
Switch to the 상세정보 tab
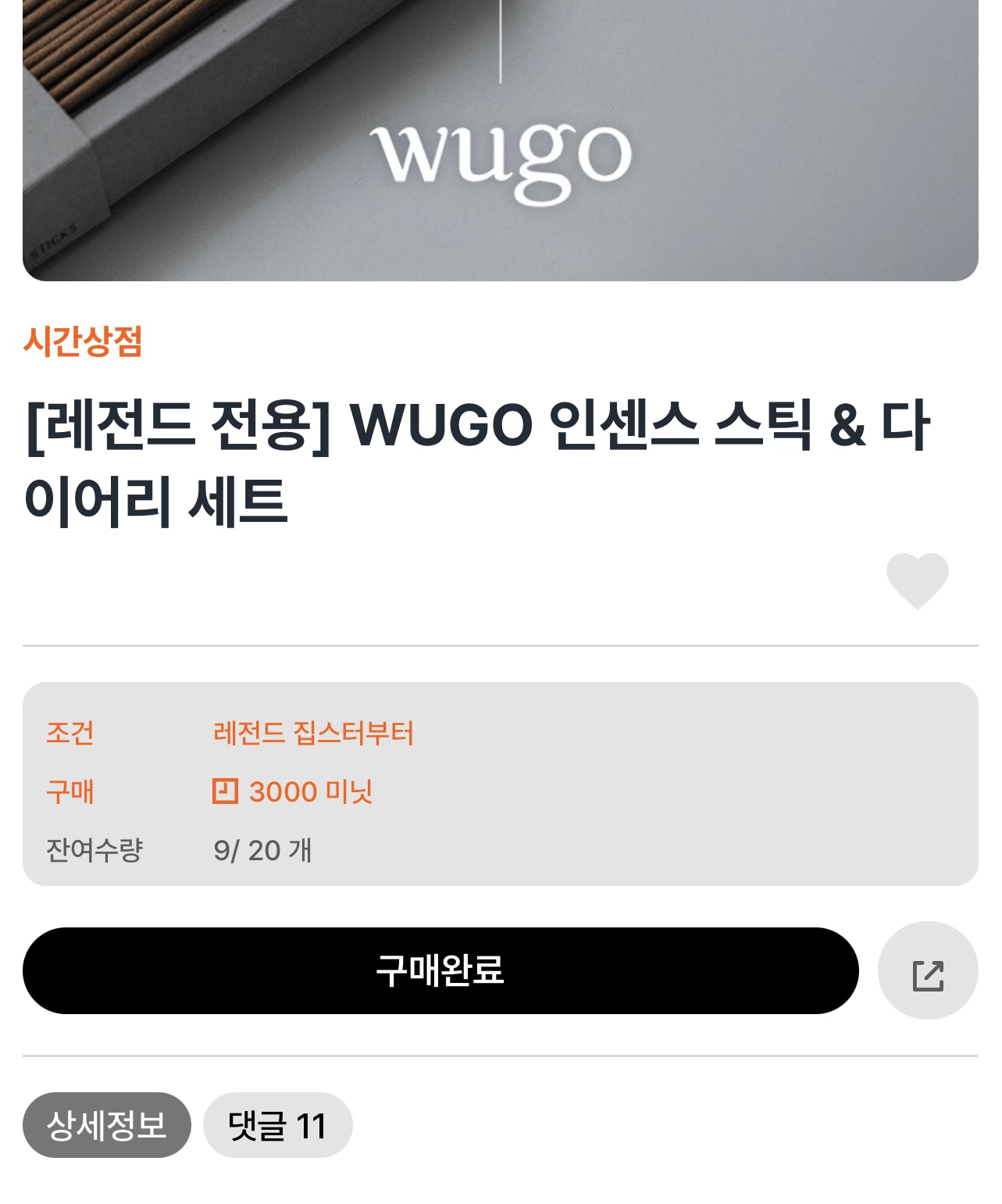[107, 1125]
